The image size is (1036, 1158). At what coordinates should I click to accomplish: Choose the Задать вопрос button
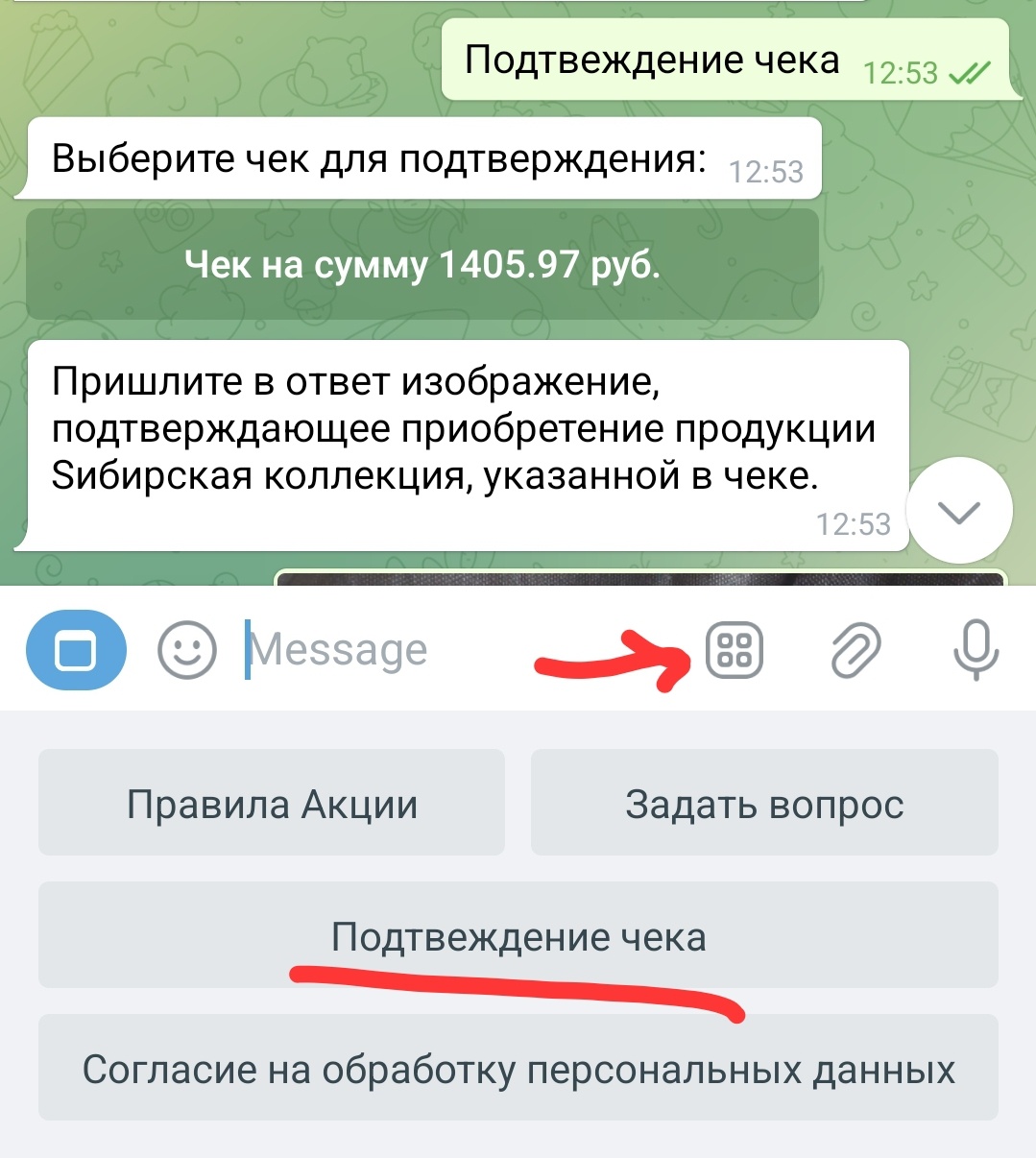tap(764, 804)
